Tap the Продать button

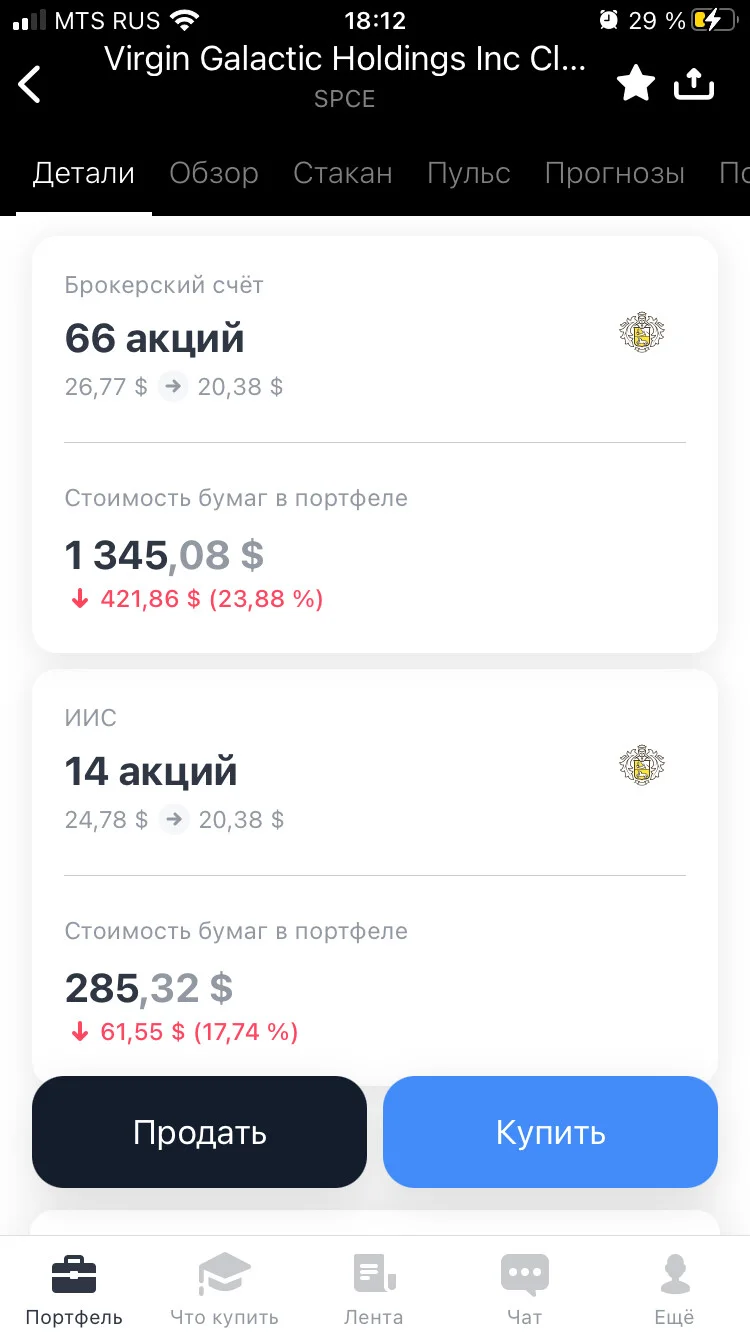coord(199,1132)
